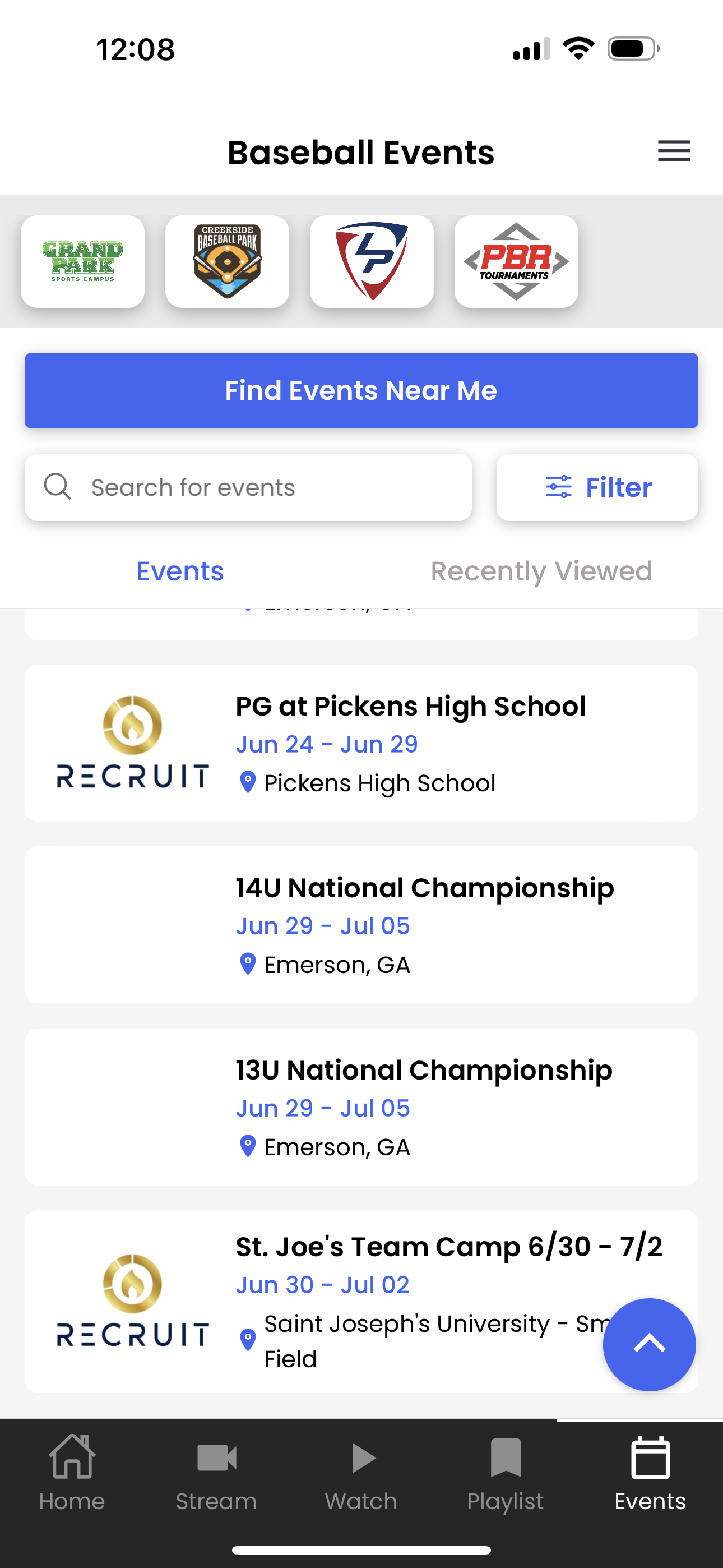This screenshot has width=723, height=1568.
Task: Open the PBR Tournaments tile
Action: click(x=516, y=262)
